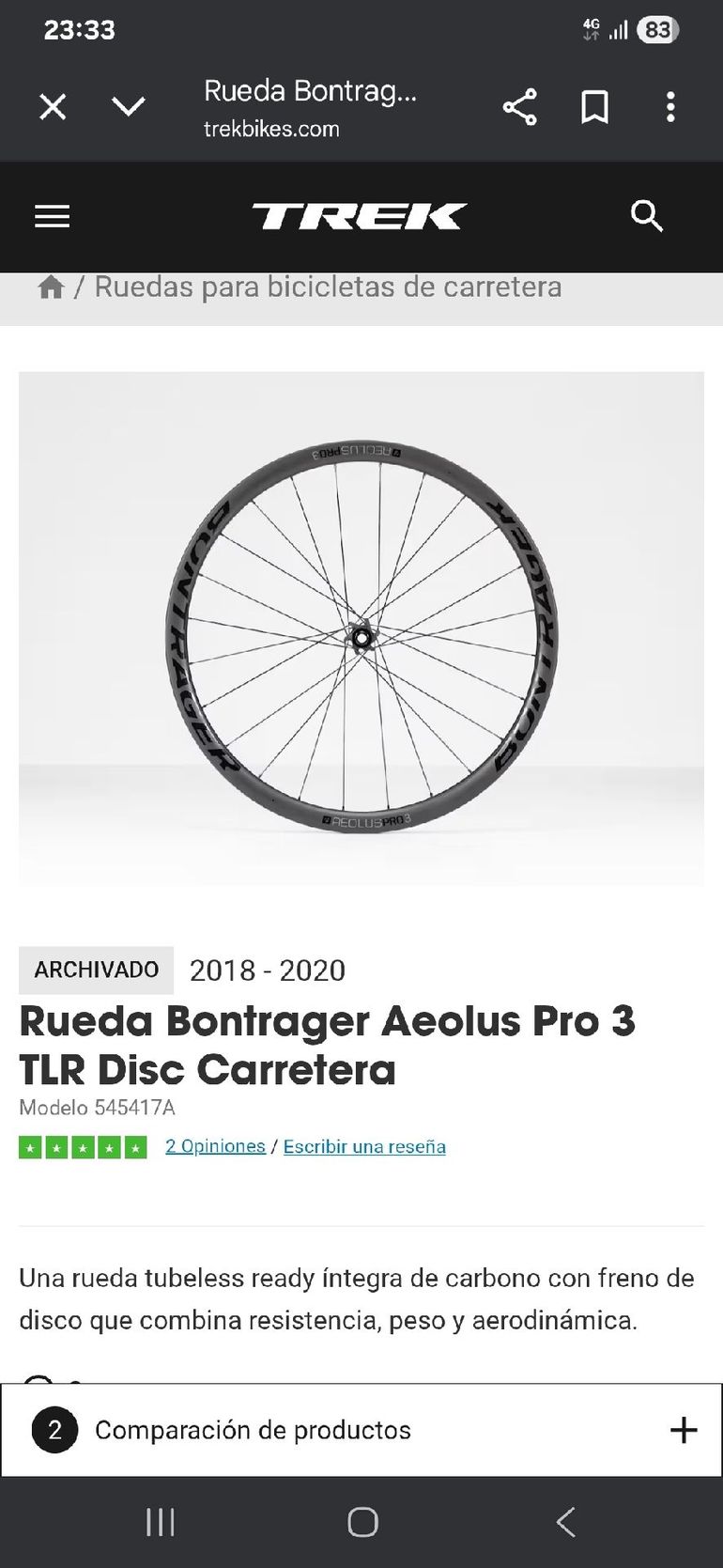723x1568 pixels.
Task: Close the browser custom tab
Action: click(x=53, y=107)
